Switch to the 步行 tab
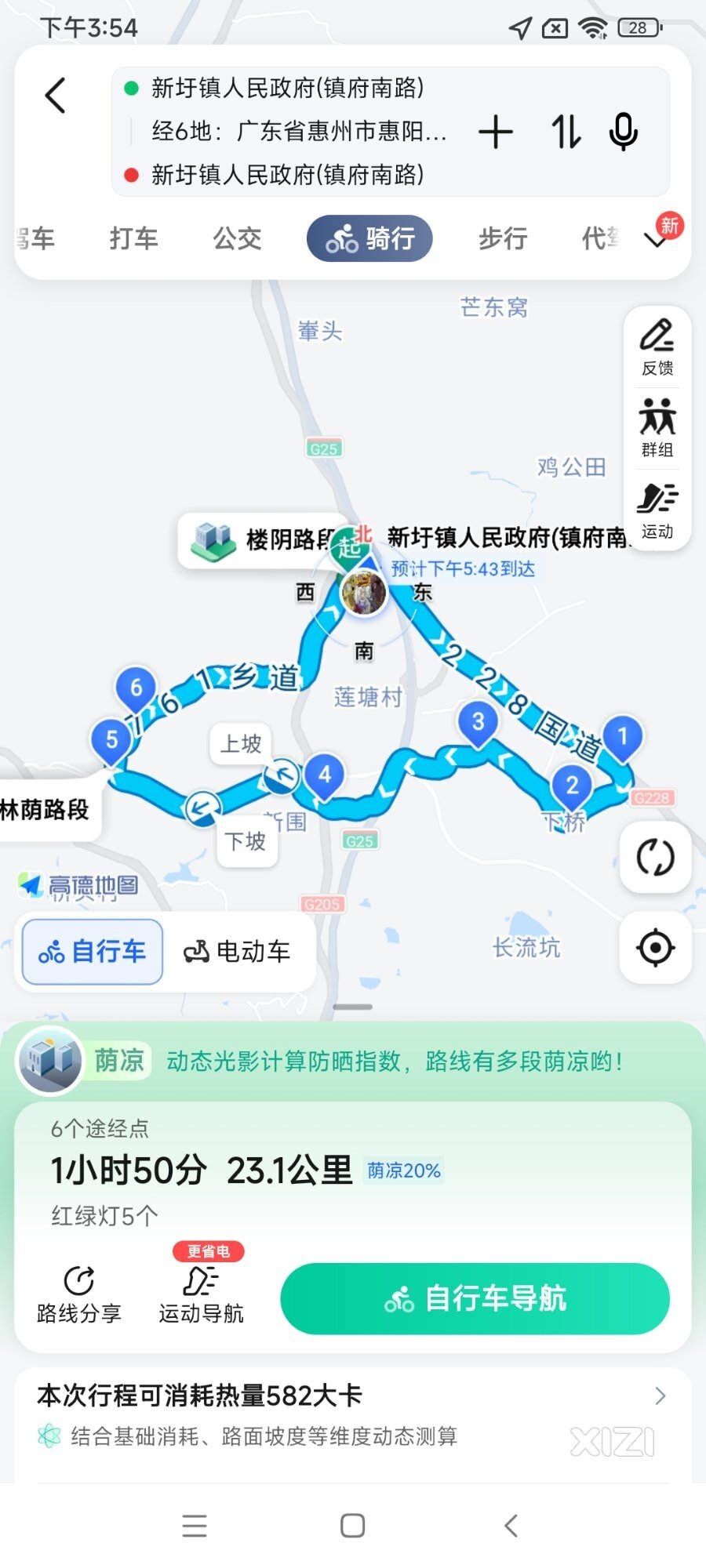 pos(503,238)
